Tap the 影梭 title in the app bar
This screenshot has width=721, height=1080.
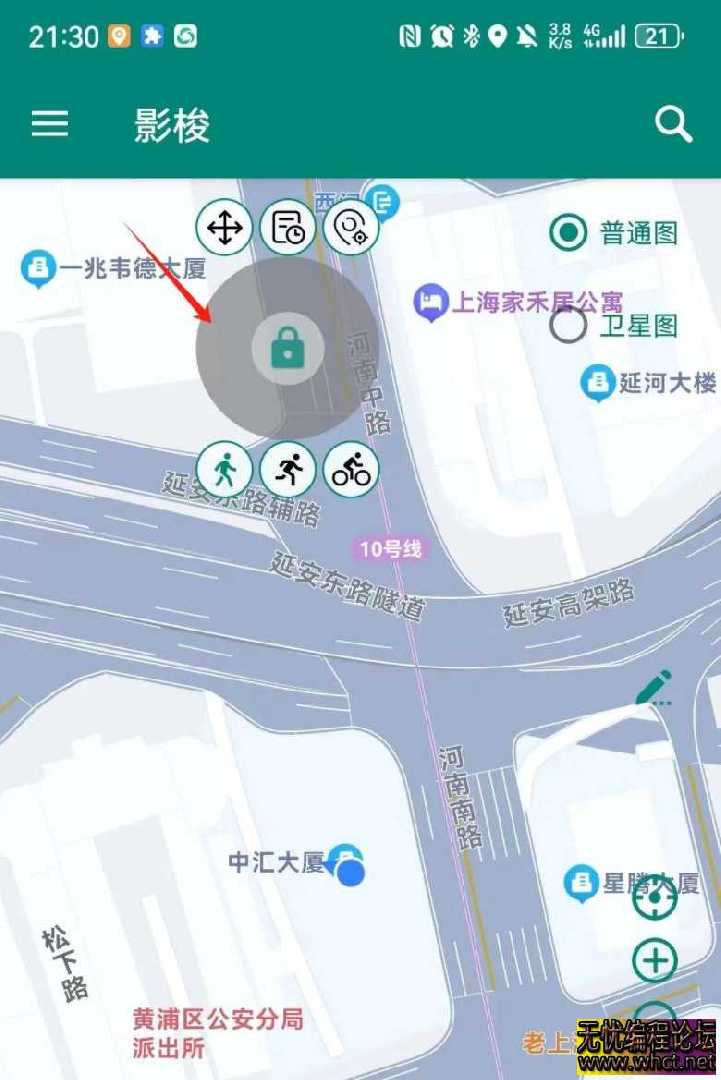coord(168,126)
